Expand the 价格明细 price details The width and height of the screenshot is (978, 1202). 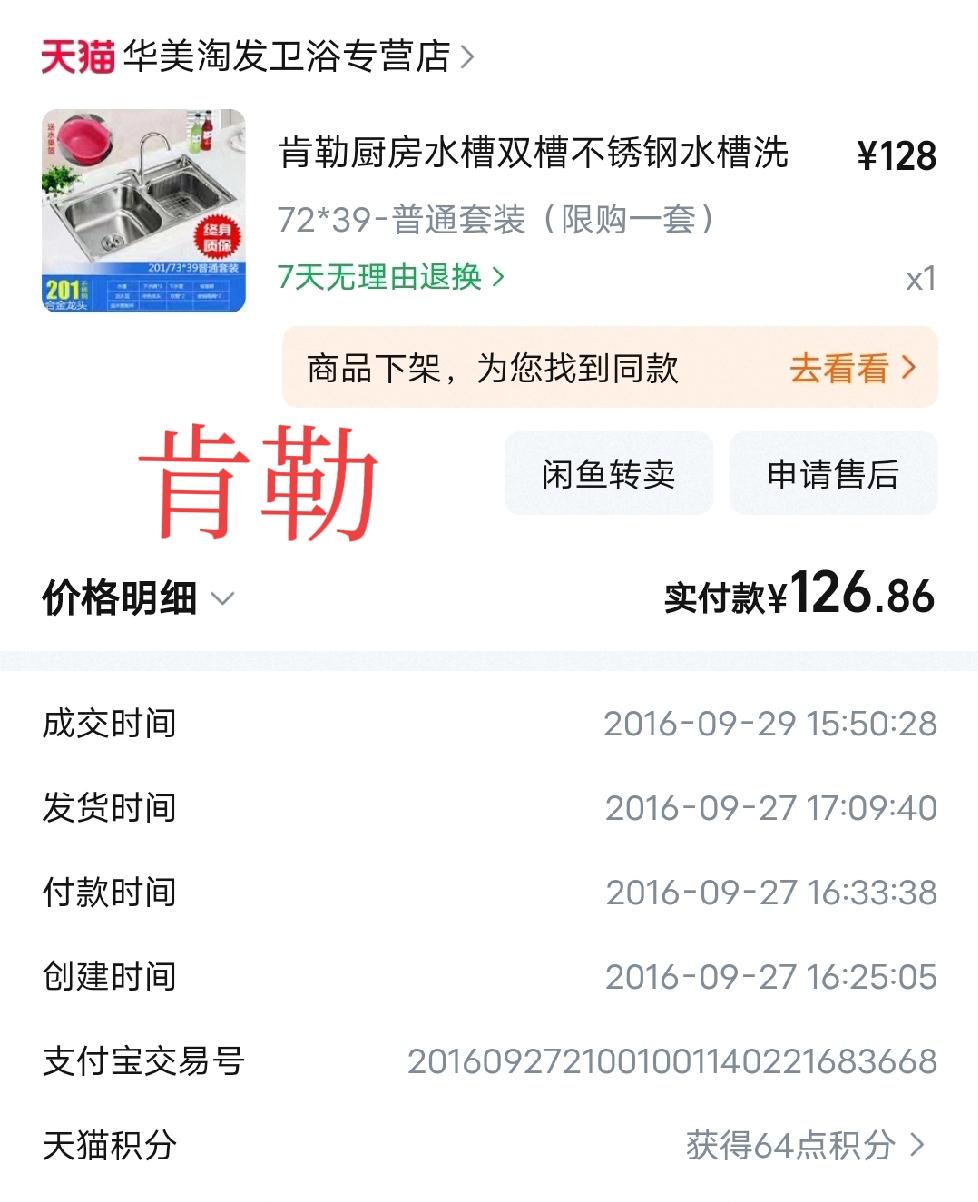click(120, 596)
